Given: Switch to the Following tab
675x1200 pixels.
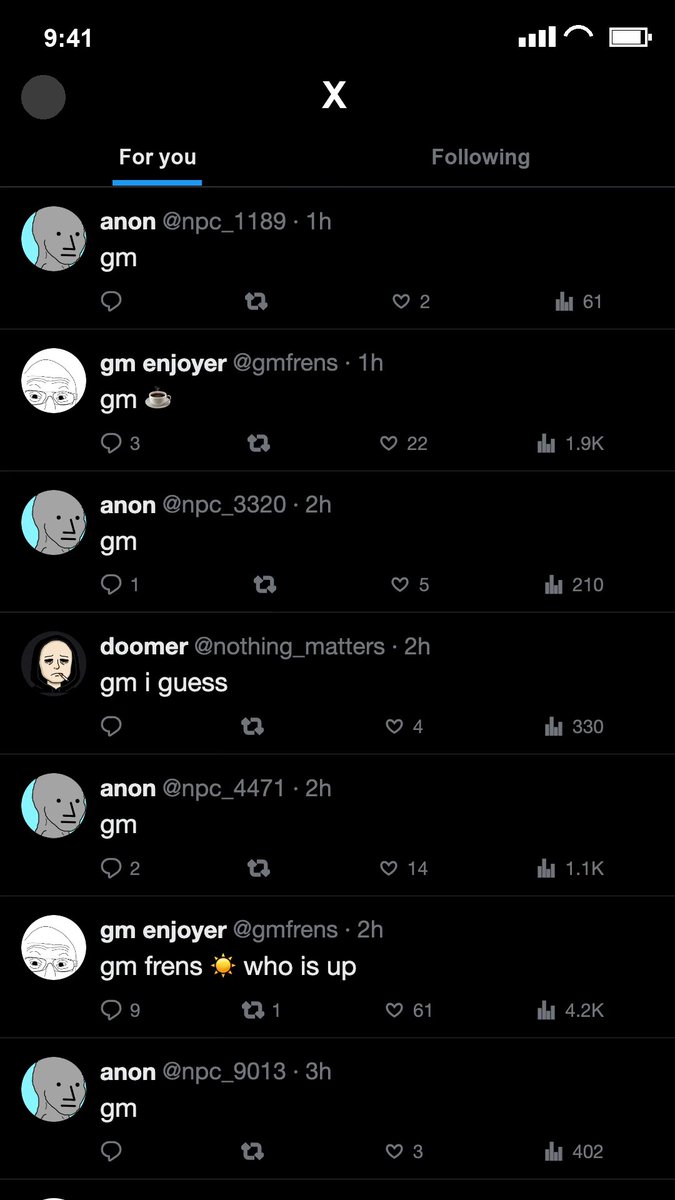Looking at the screenshot, I should click(480, 157).
